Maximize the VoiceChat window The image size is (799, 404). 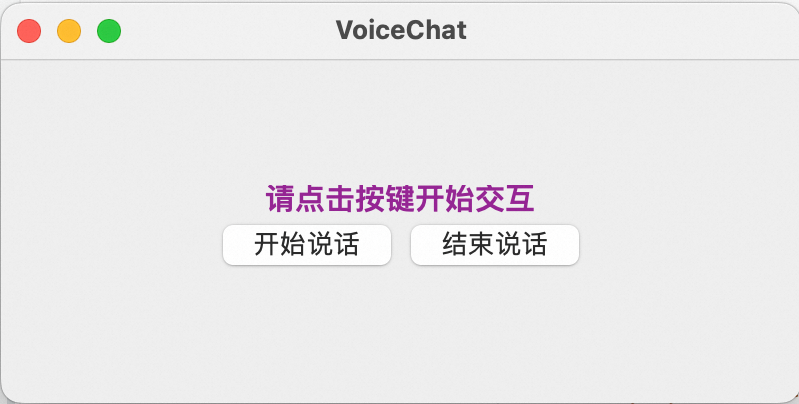(x=109, y=31)
